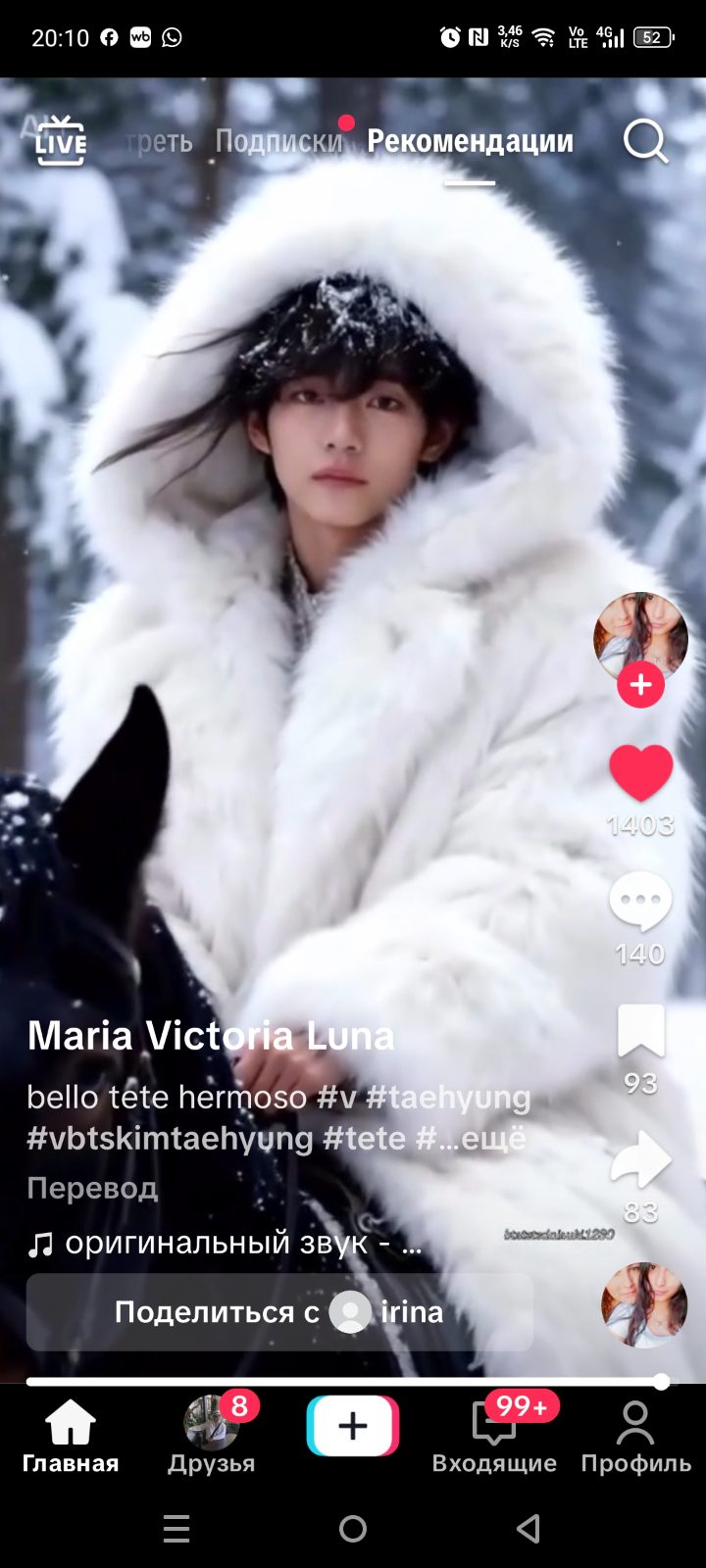
Task: Open the Профиль tab
Action: (635, 1437)
